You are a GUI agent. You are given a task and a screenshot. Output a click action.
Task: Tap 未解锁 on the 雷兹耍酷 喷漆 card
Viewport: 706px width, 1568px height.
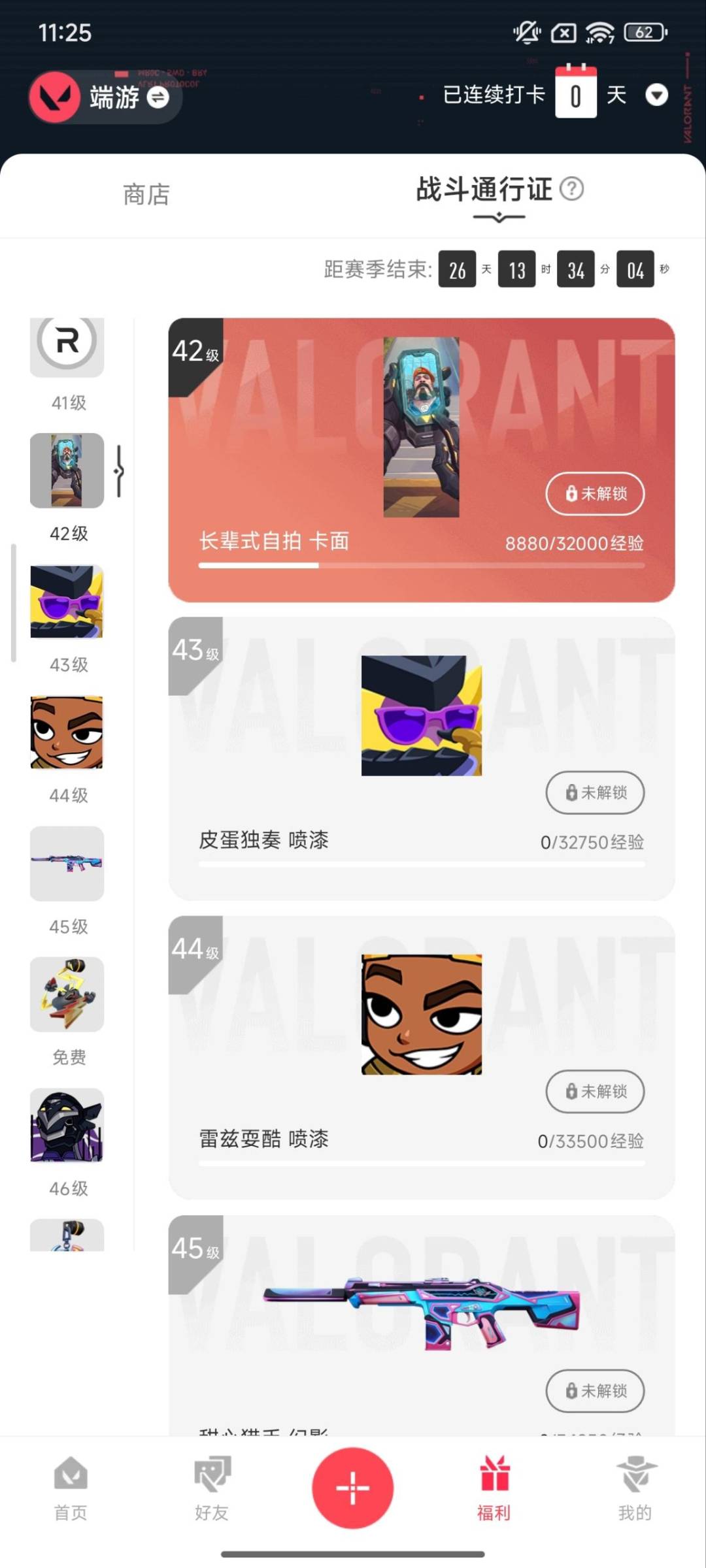[x=595, y=1091]
